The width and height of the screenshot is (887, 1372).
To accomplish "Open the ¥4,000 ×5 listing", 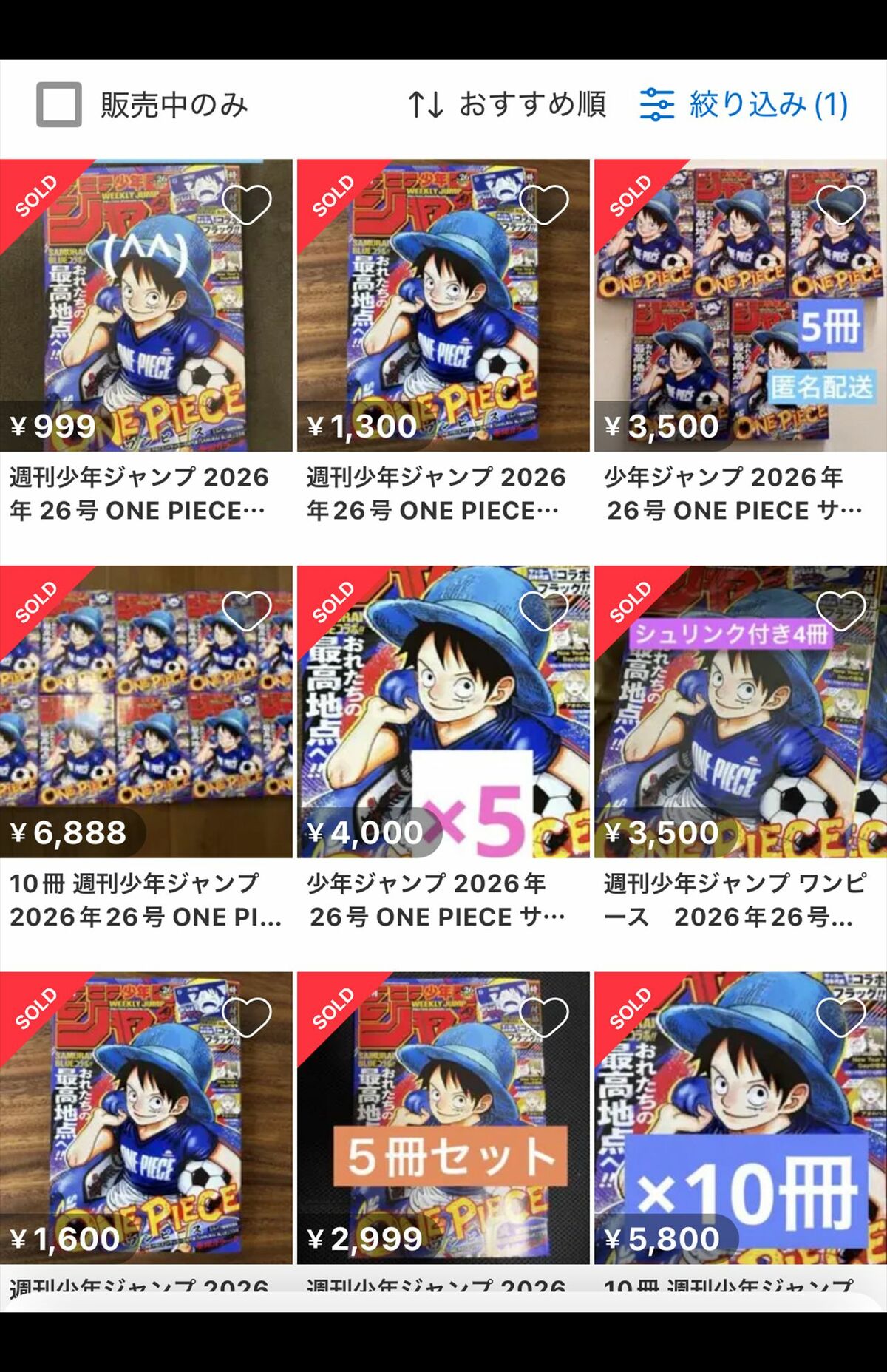I will tap(443, 711).
